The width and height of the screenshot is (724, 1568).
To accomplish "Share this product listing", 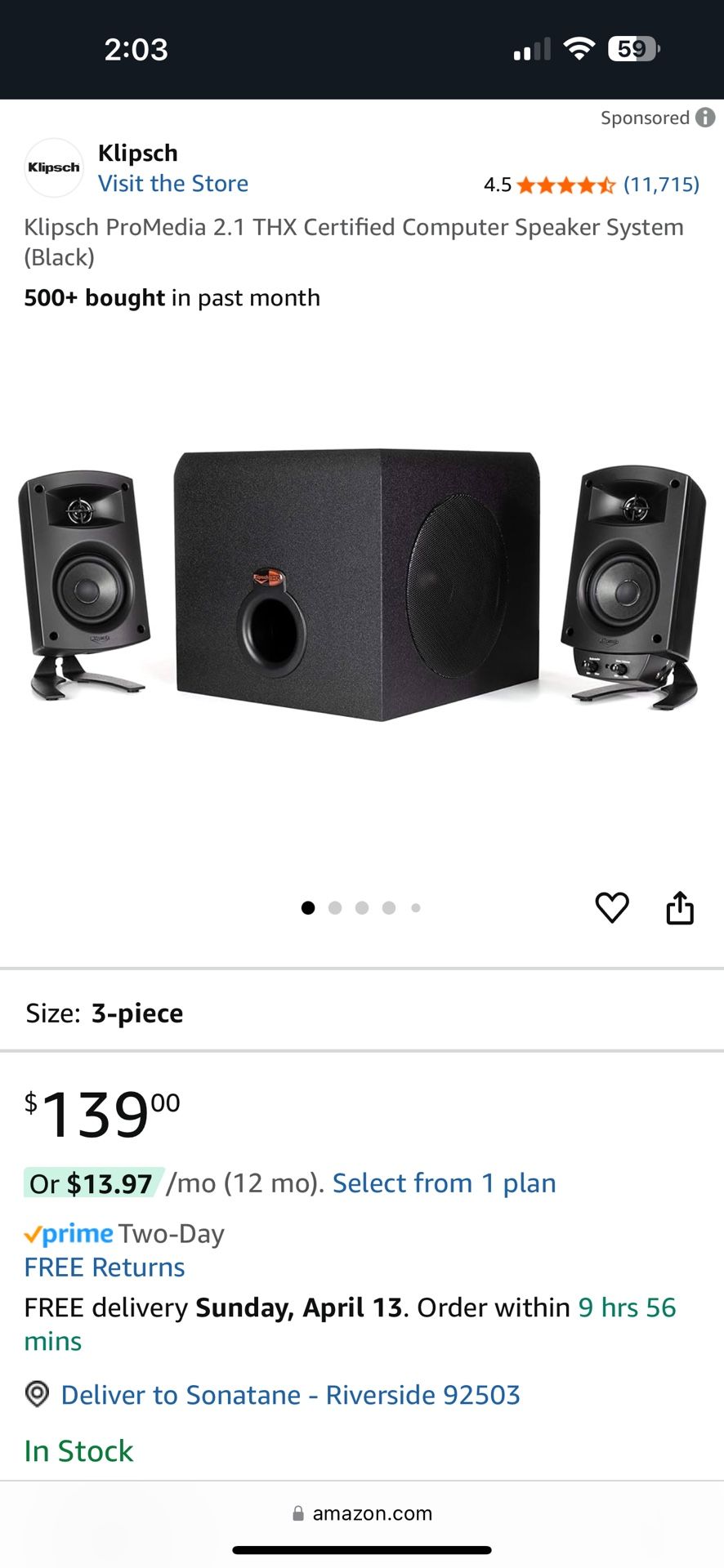I will pos(680,908).
